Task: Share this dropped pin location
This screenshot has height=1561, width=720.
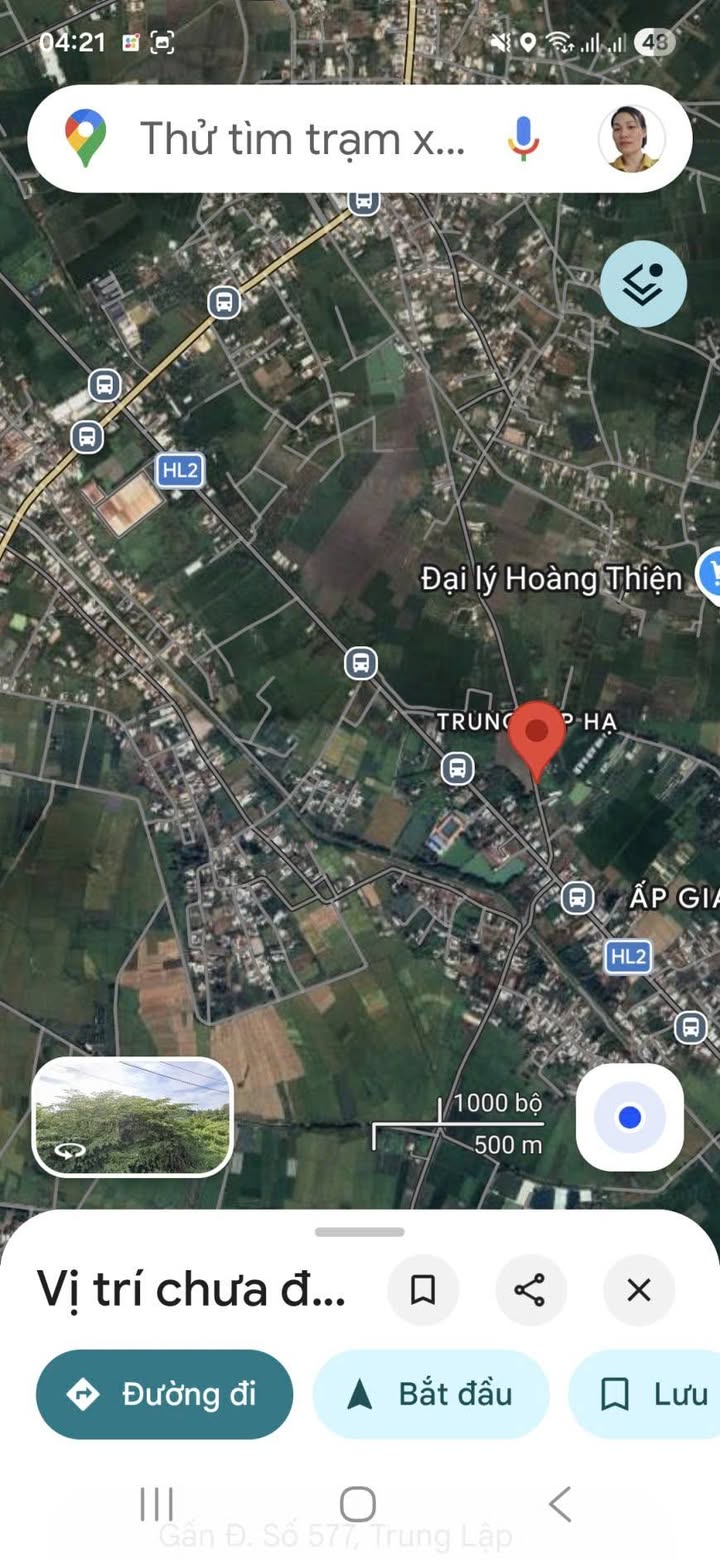Action: point(530,1290)
